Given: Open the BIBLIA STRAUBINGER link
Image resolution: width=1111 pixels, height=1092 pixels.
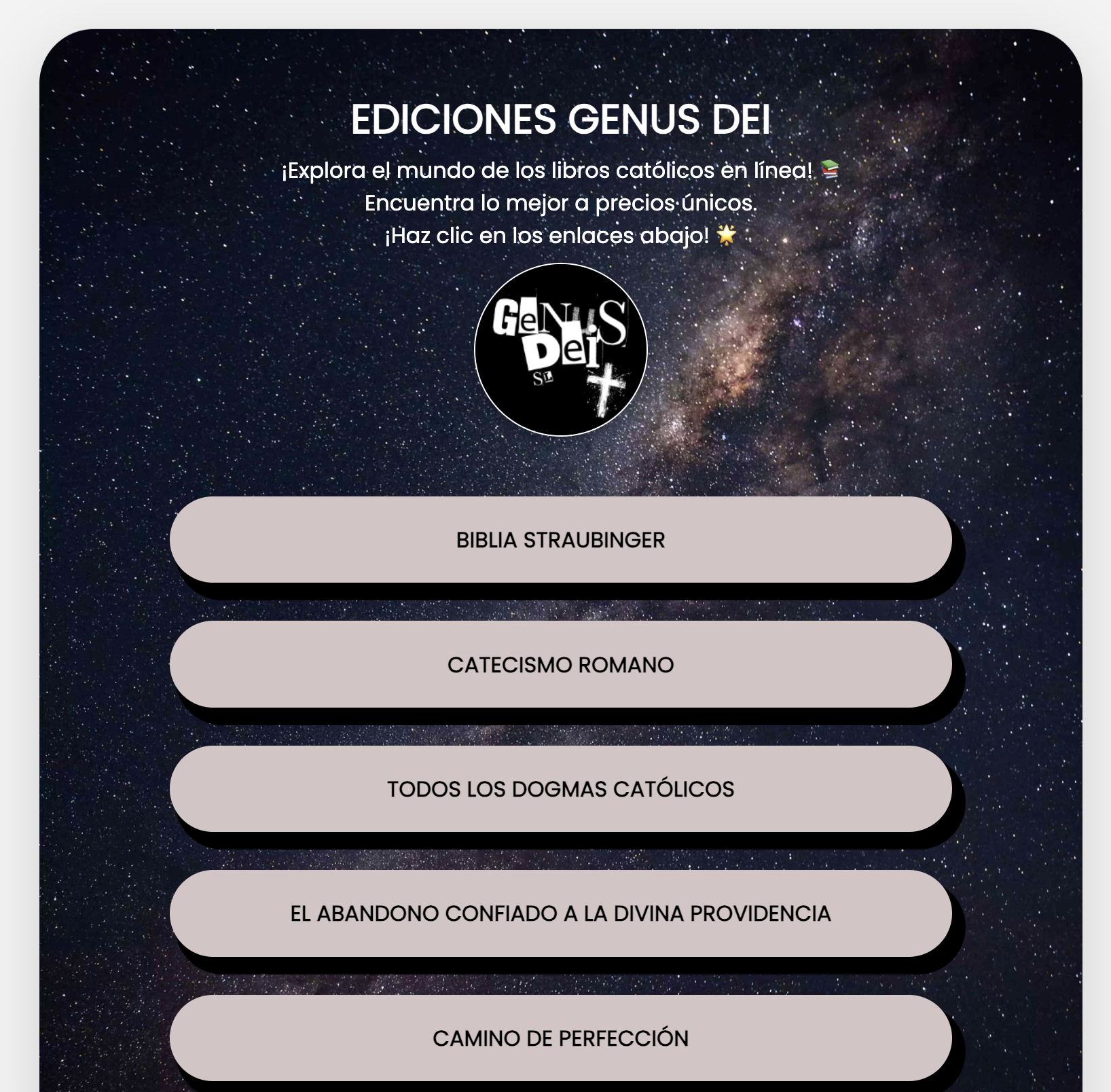Looking at the screenshot, I should [560, 540].
